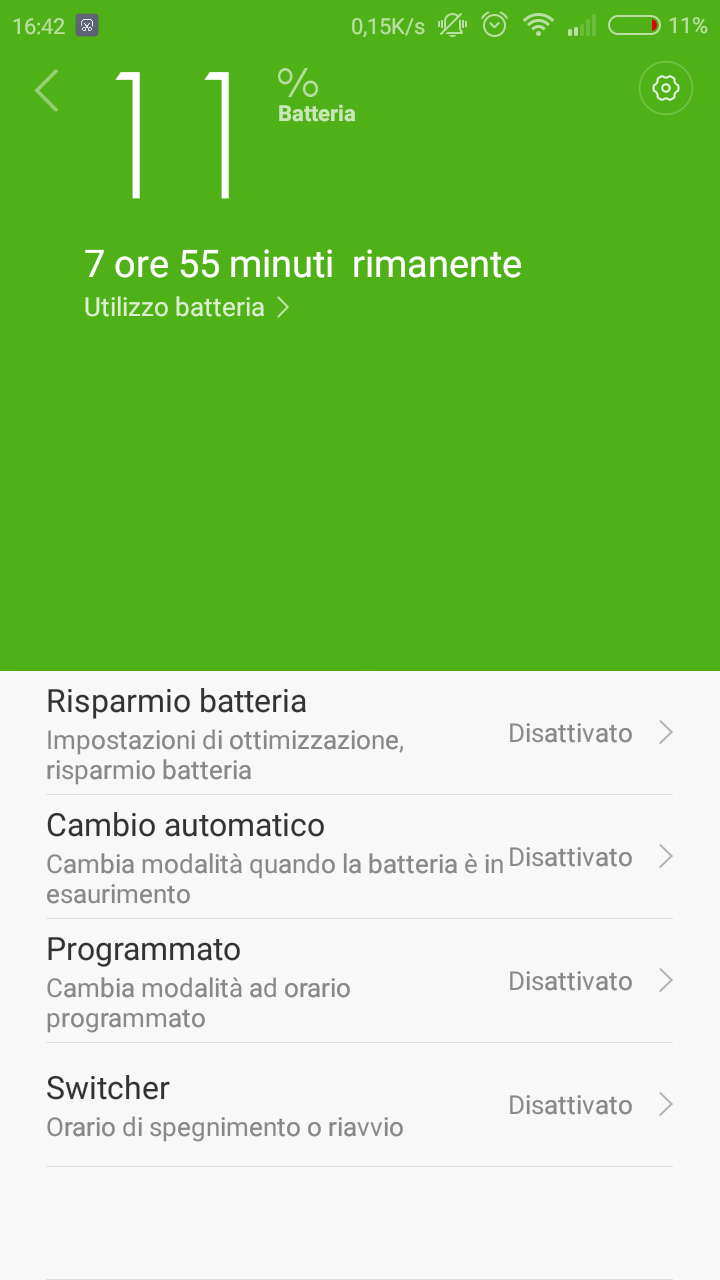Viewport: 720px width, 1280px height.
Task: Go back using the top-left arrow
Action: point(47,91)
